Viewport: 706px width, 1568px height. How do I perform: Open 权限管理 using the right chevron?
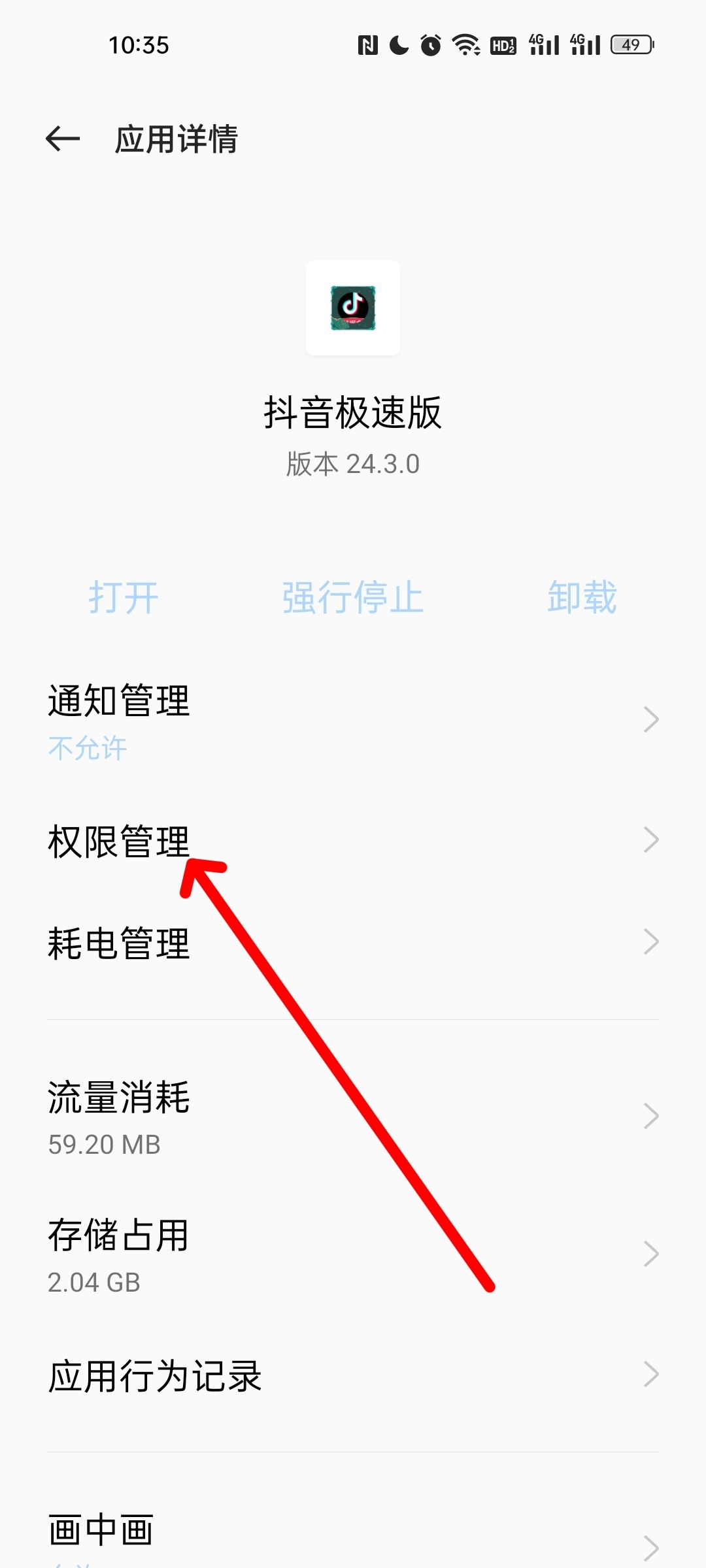pyautogui.click(x=652, y=838)
